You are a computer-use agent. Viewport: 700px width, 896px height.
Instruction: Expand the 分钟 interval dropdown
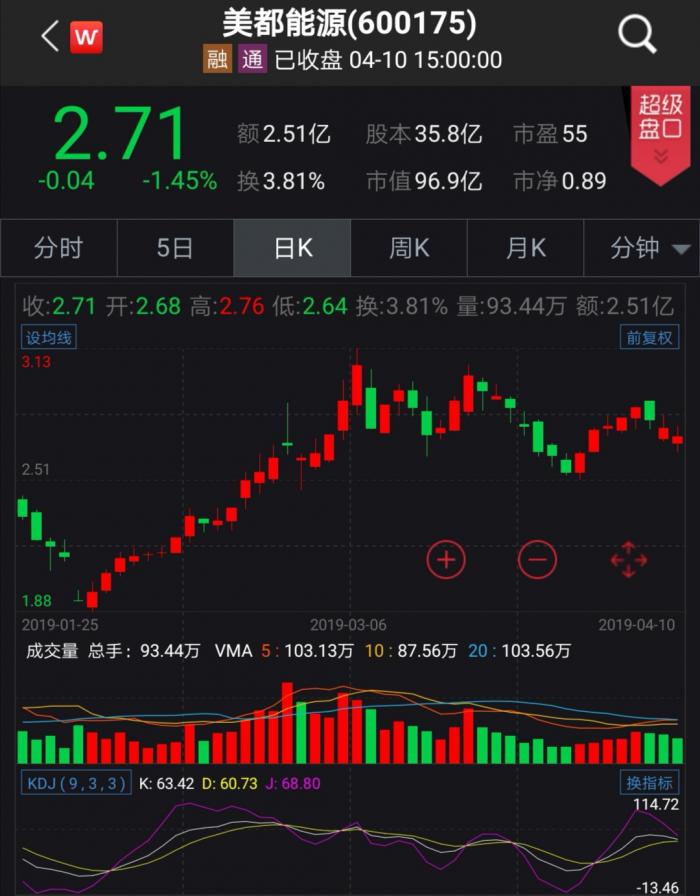point(651,248)
